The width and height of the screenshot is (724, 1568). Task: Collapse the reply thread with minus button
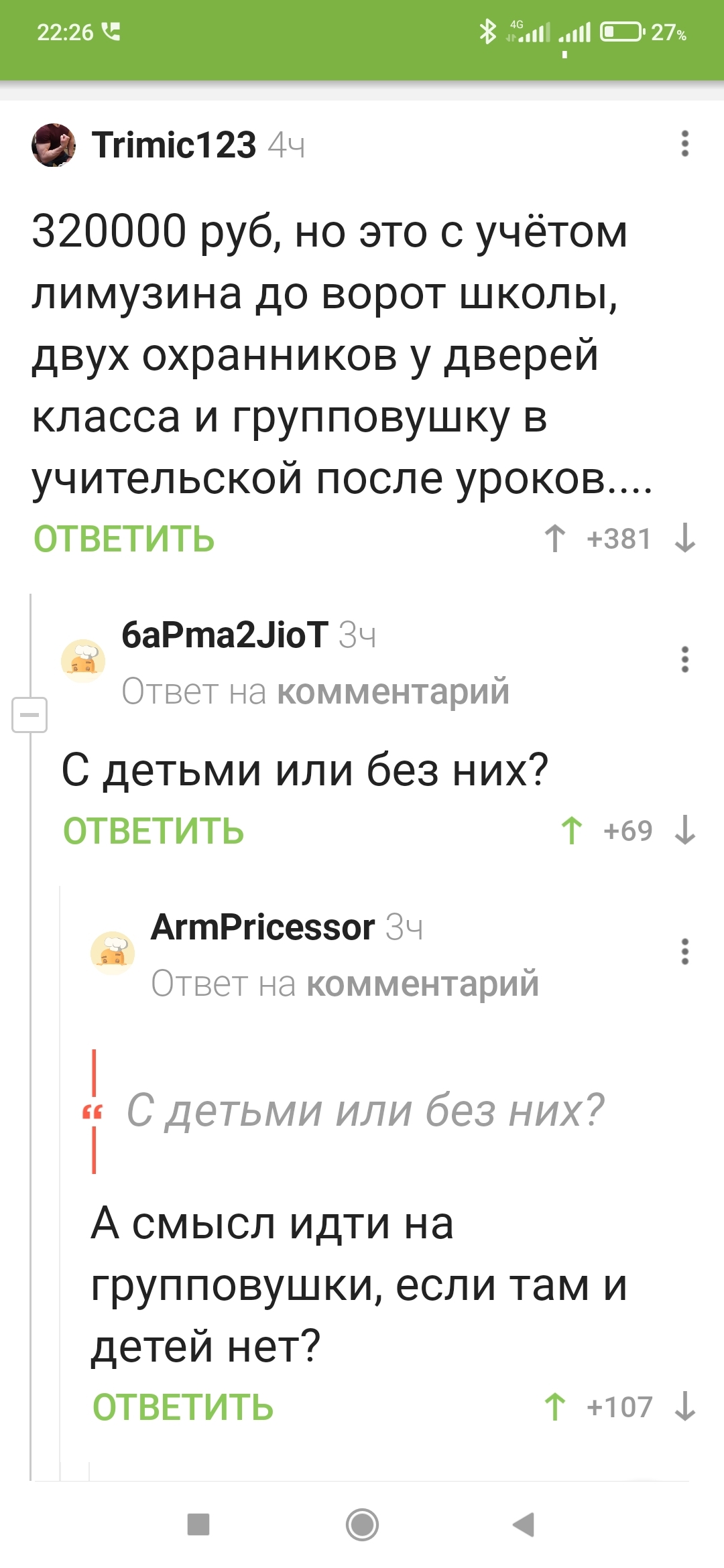(29, 714)
